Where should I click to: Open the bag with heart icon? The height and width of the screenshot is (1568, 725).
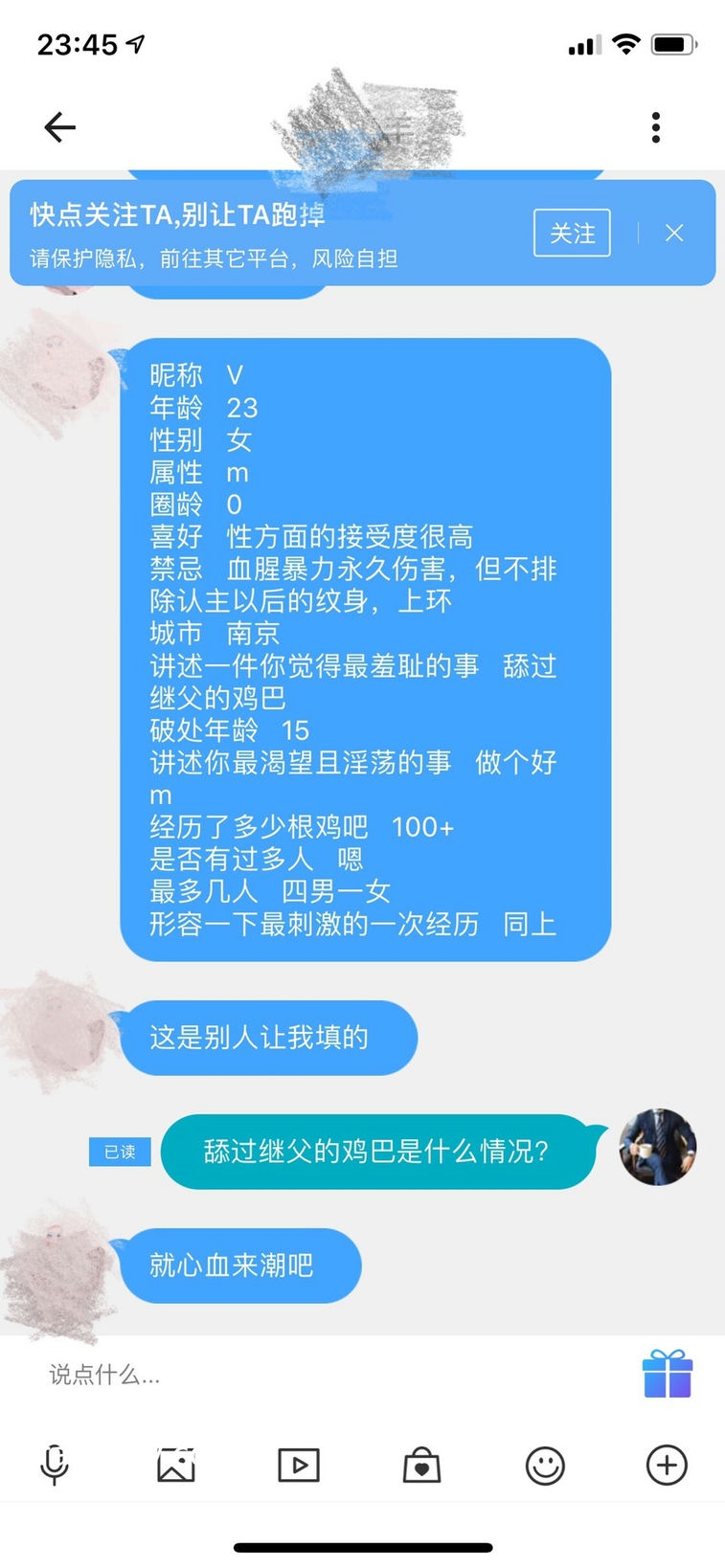click(421, 1465)
